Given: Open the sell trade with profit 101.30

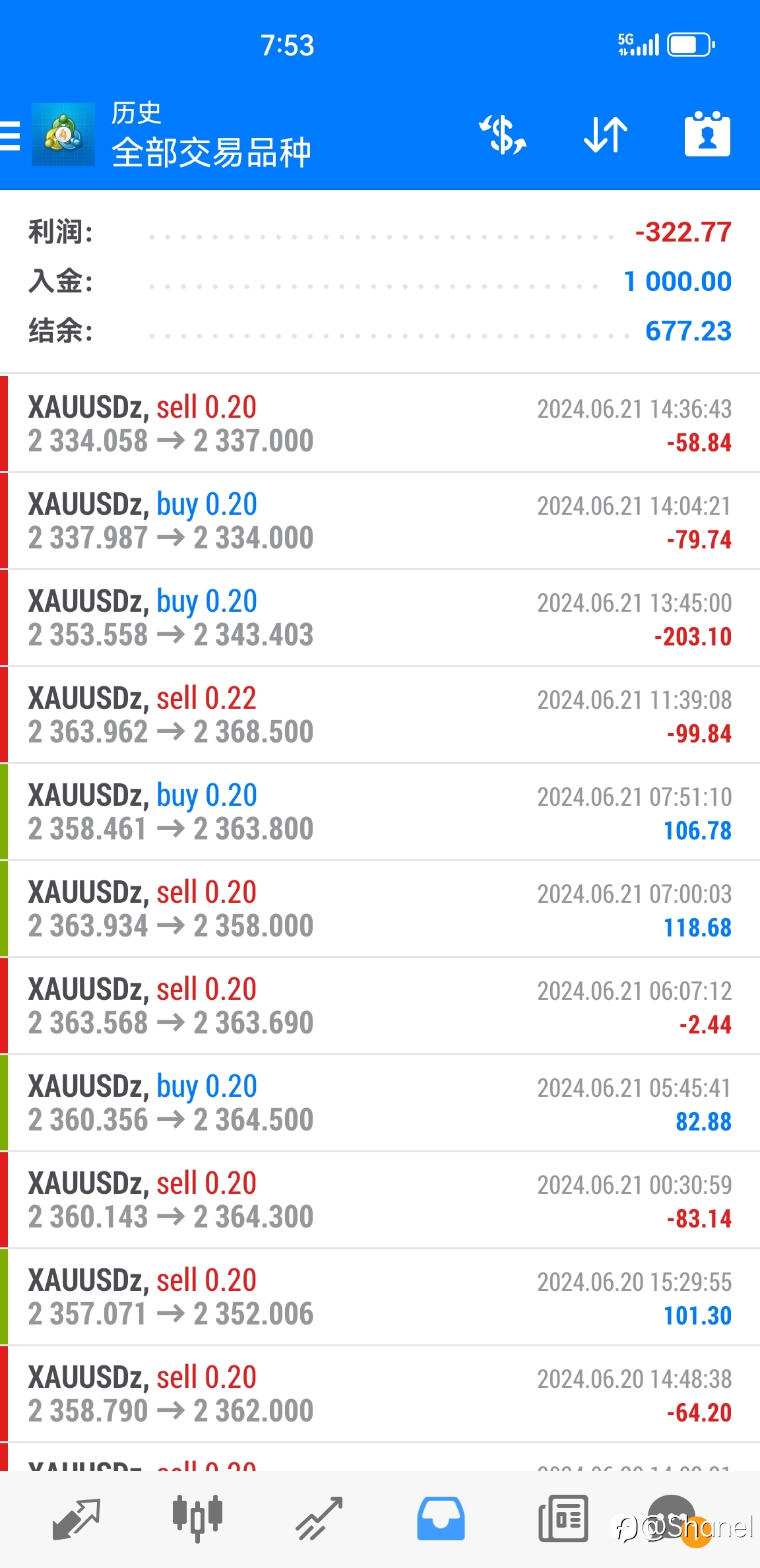Looking at the screenshot, I should tap(380, 1297).
